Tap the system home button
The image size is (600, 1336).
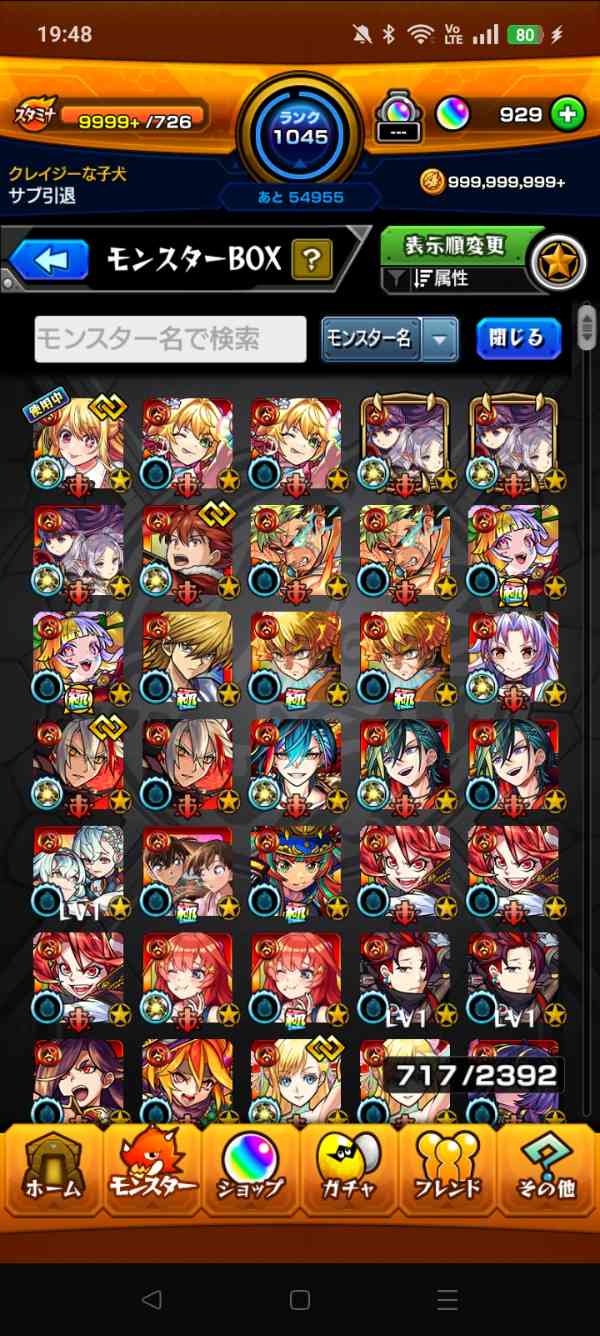click(x=299, y=1299)
